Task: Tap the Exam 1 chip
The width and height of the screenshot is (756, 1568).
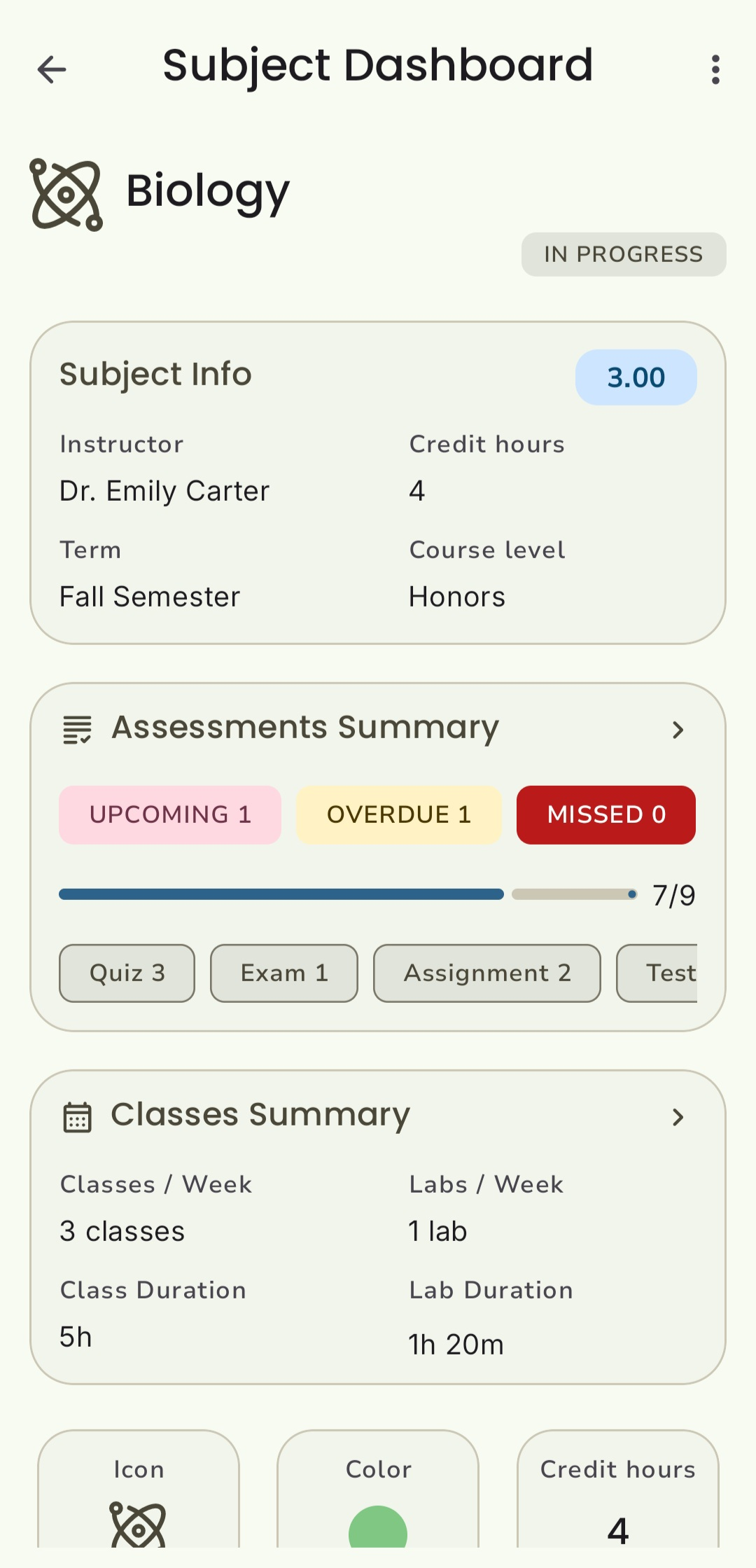Action: pos(284,973)
